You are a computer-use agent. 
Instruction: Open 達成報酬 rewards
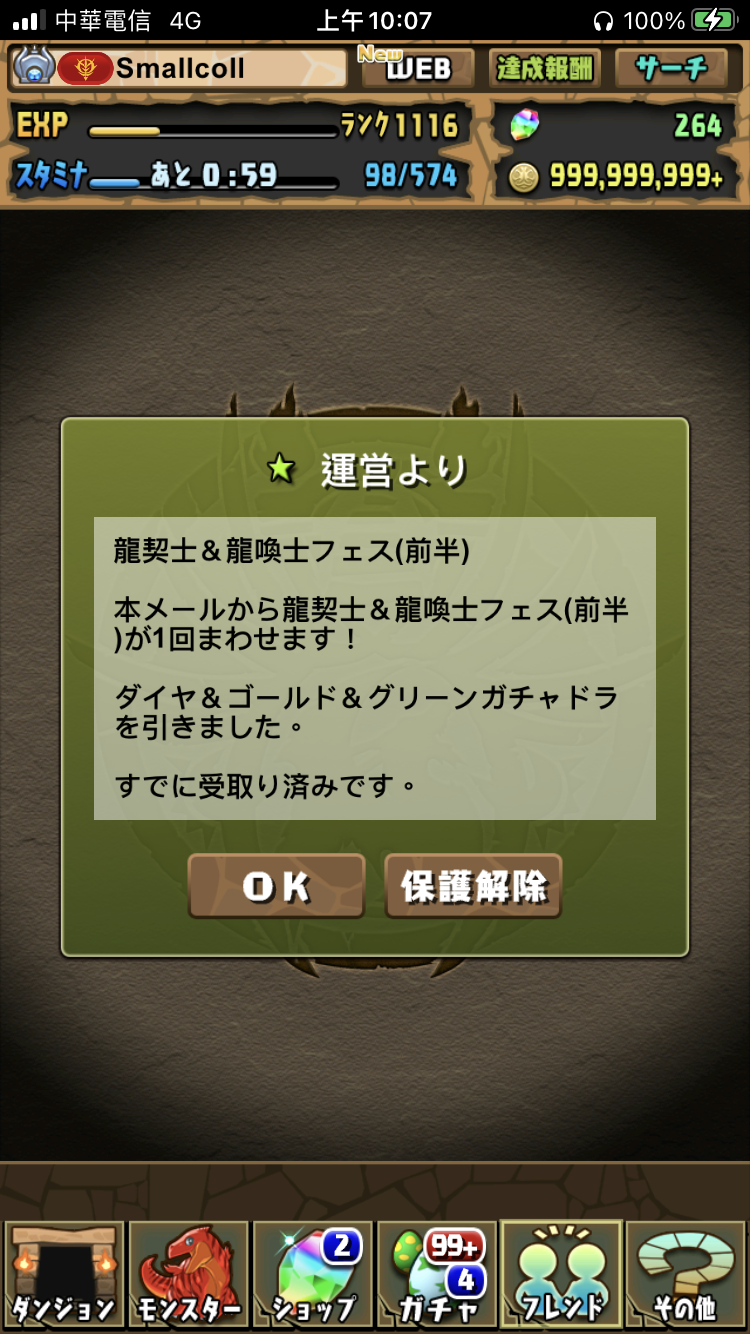pyautogui.click(x=545, y=68)
